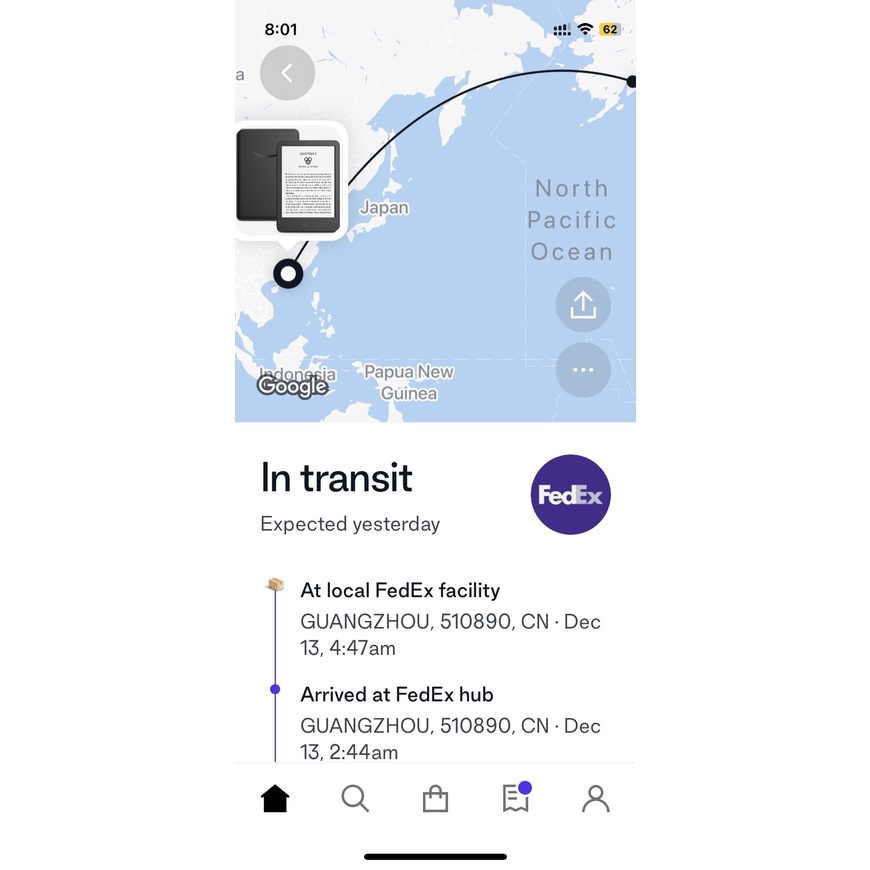Open the profile account tab
Viewport: 870px width, 870px height.
pos(596,798)
